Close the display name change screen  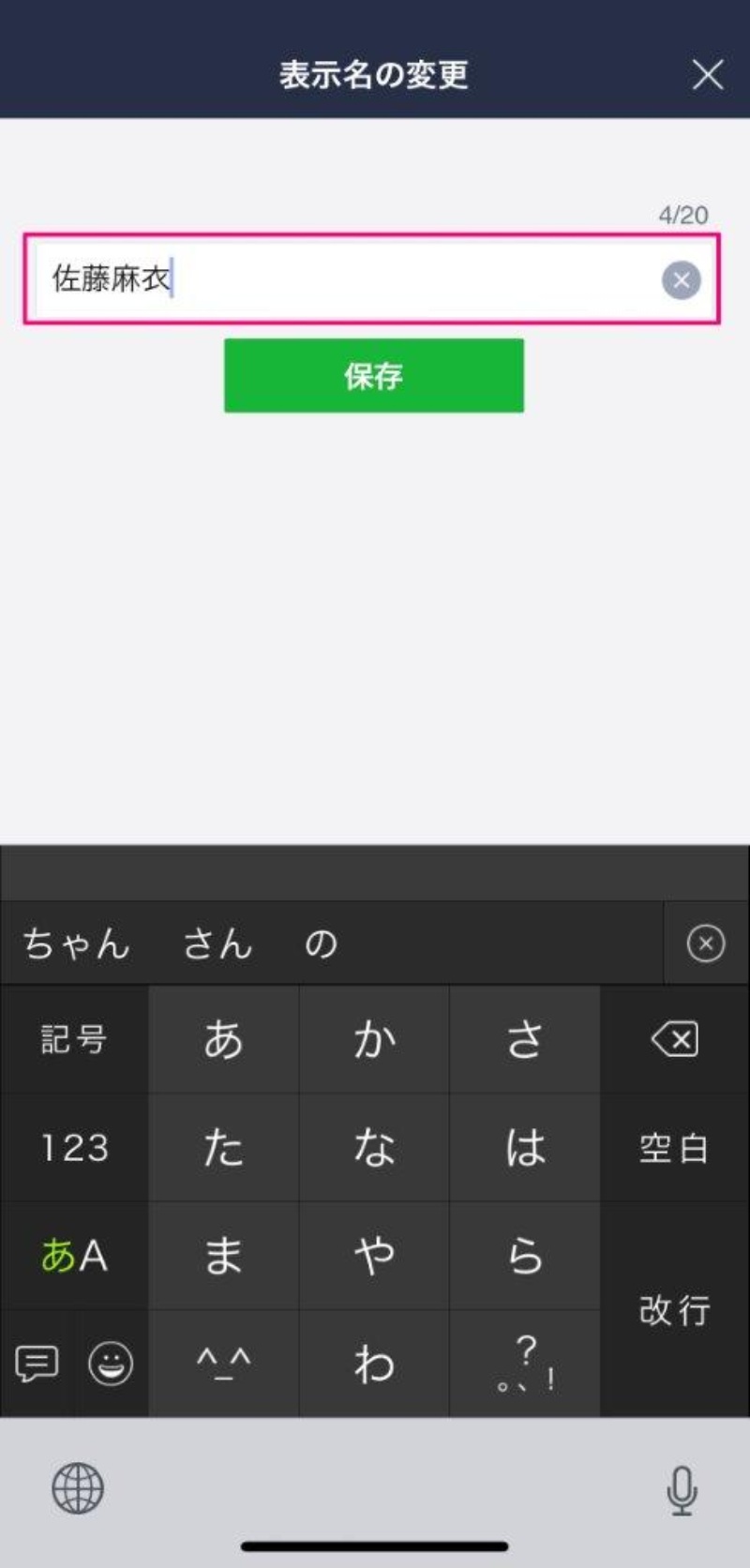click(708, 74)
